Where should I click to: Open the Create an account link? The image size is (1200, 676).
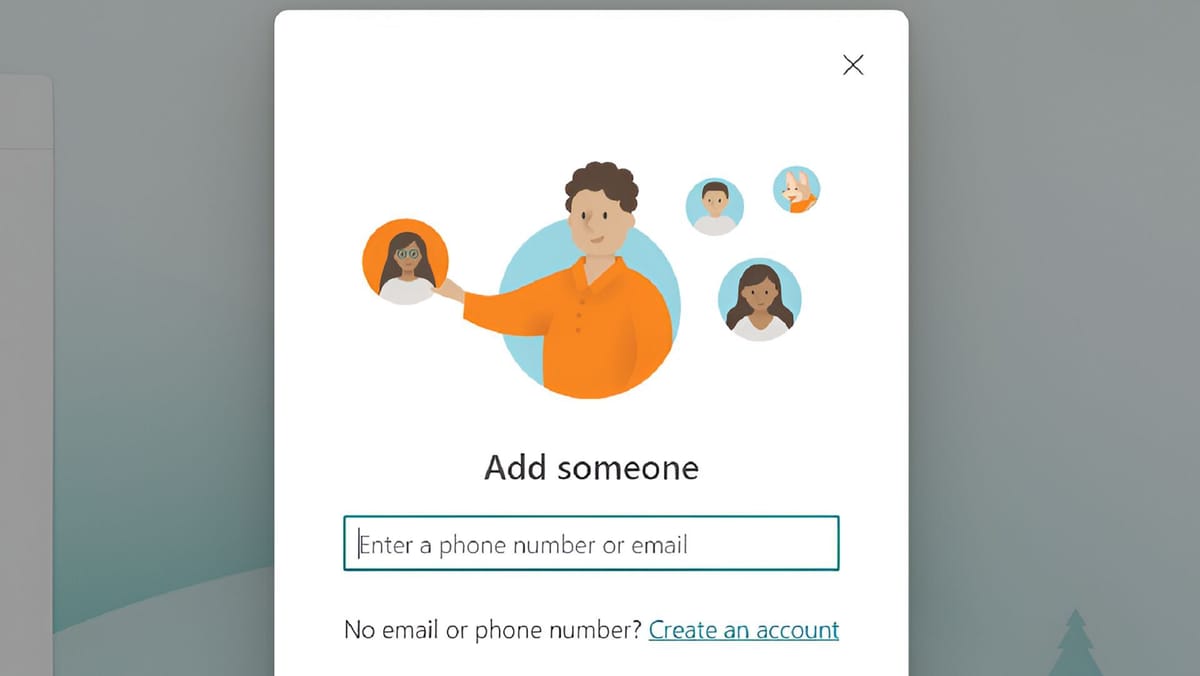tap(743, 630)
